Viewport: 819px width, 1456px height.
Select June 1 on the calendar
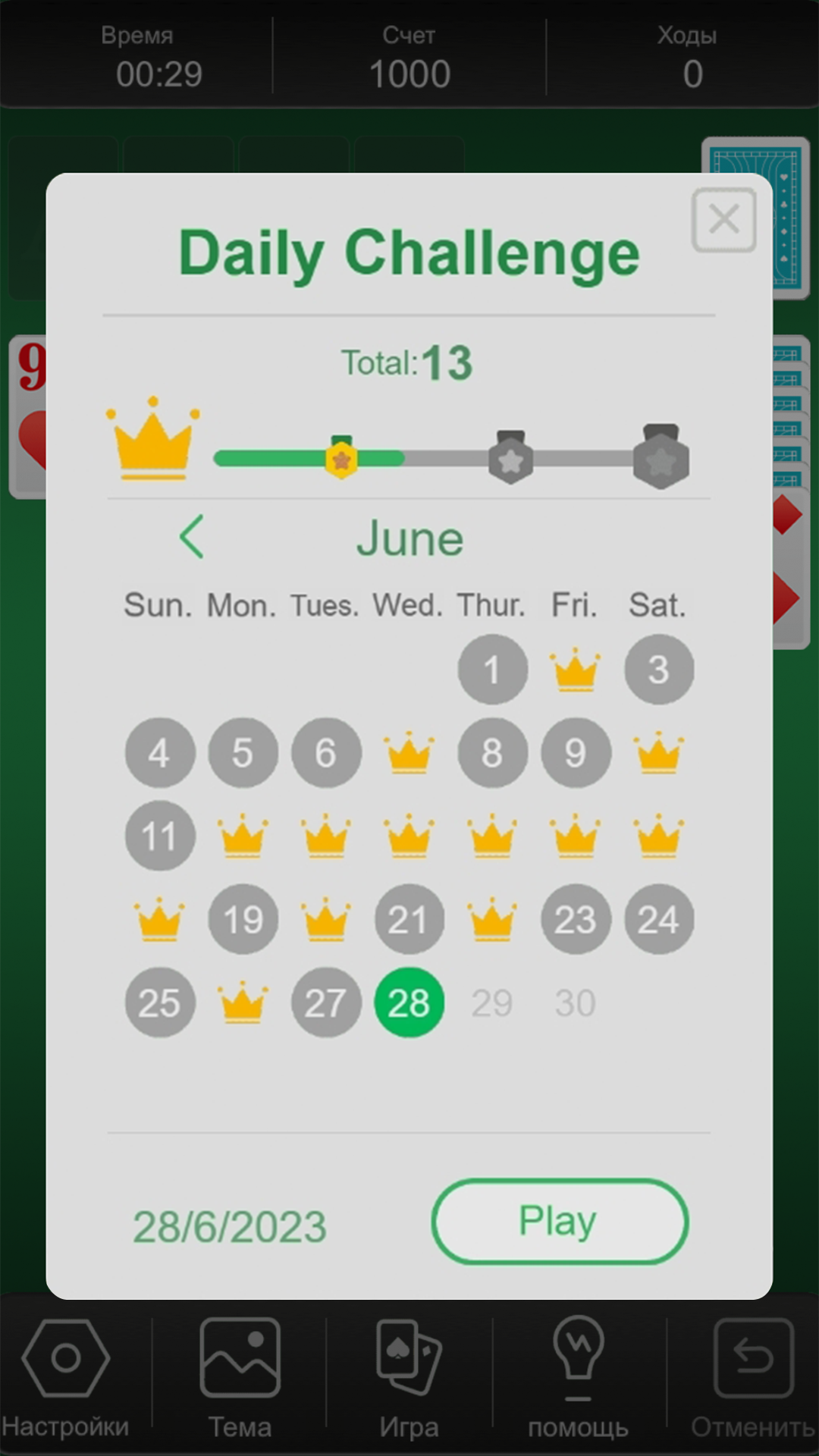[x=492, y=670]
